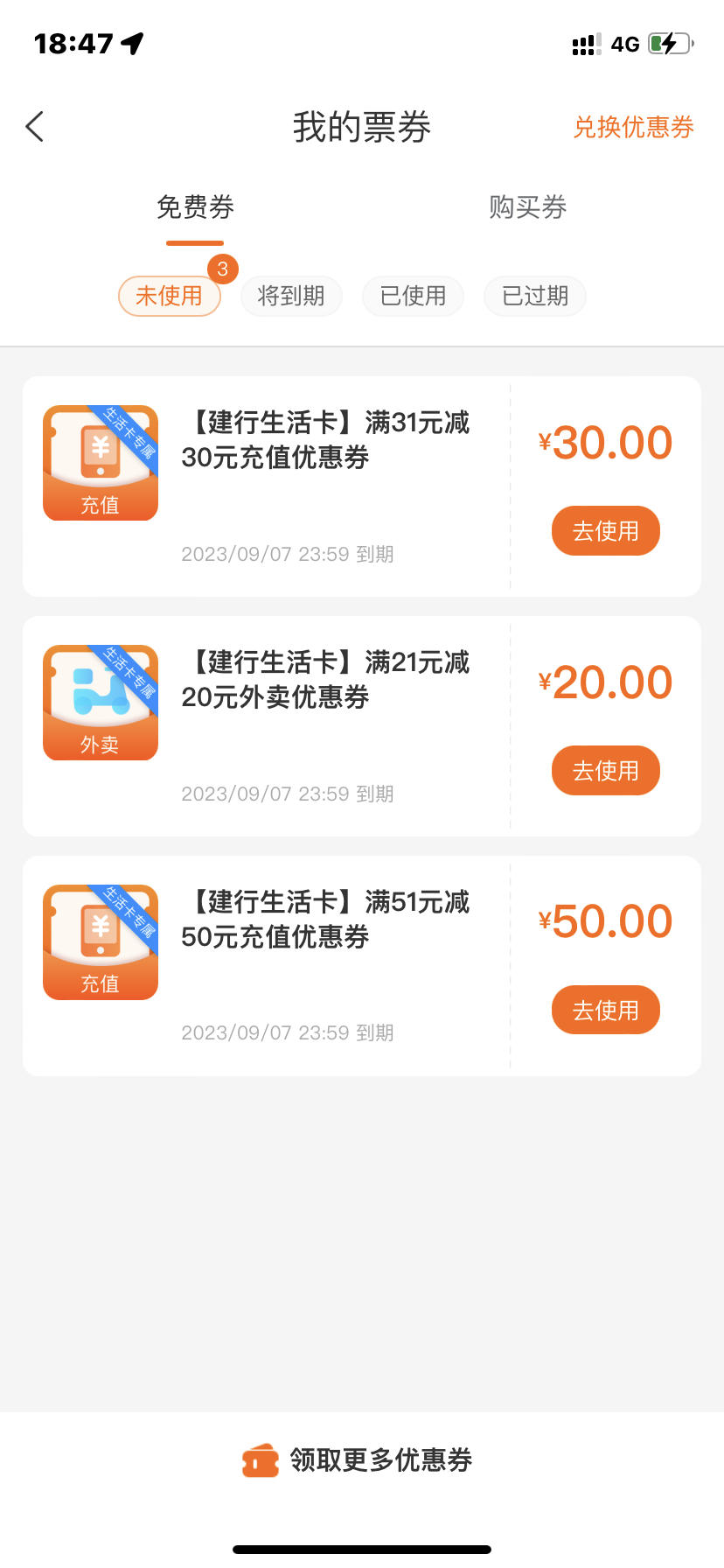This screenshot has height=1568, width=724.
Task: Show 已过期 coupons
Action: pyautogui.click(x=535, y=296)
